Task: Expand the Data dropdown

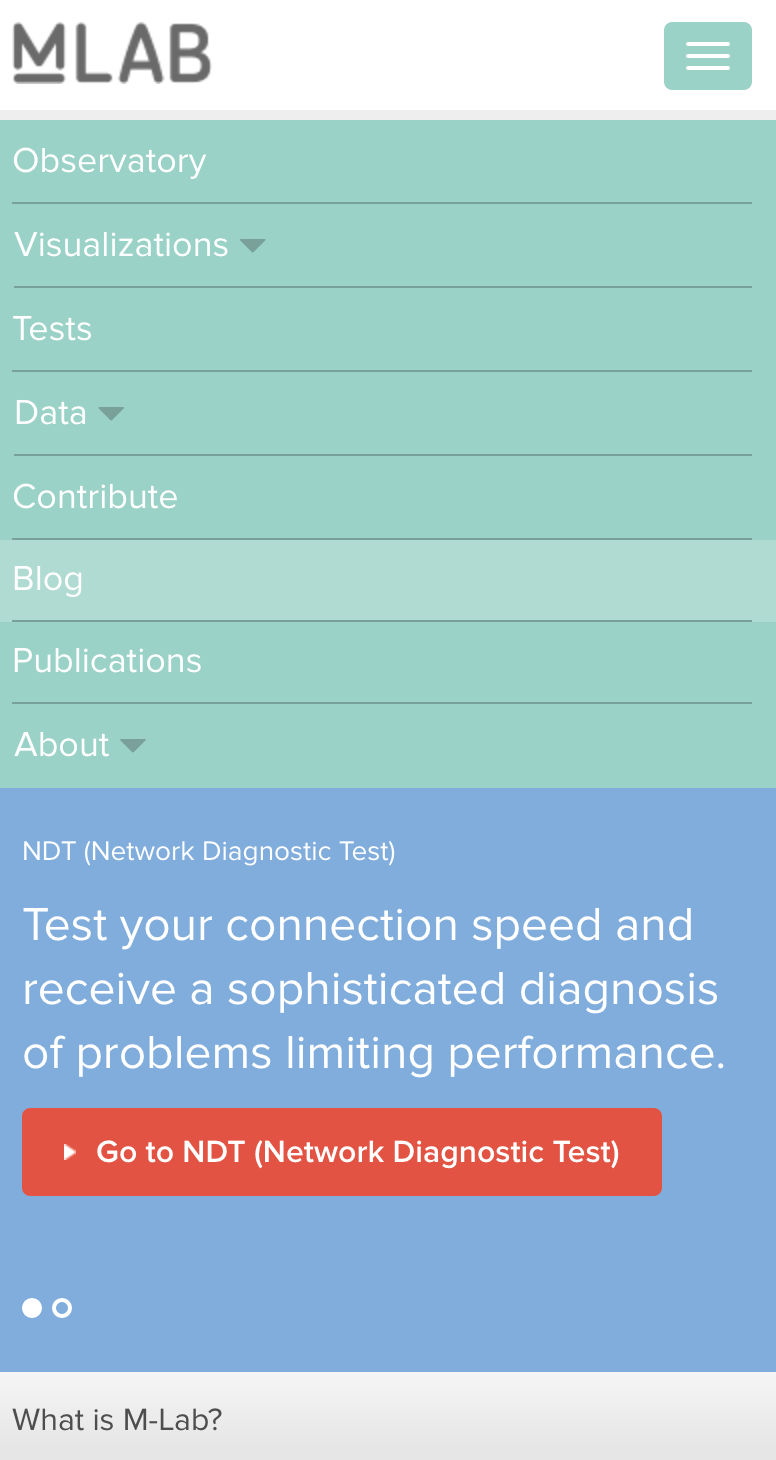Action: [x=68, y=413]
